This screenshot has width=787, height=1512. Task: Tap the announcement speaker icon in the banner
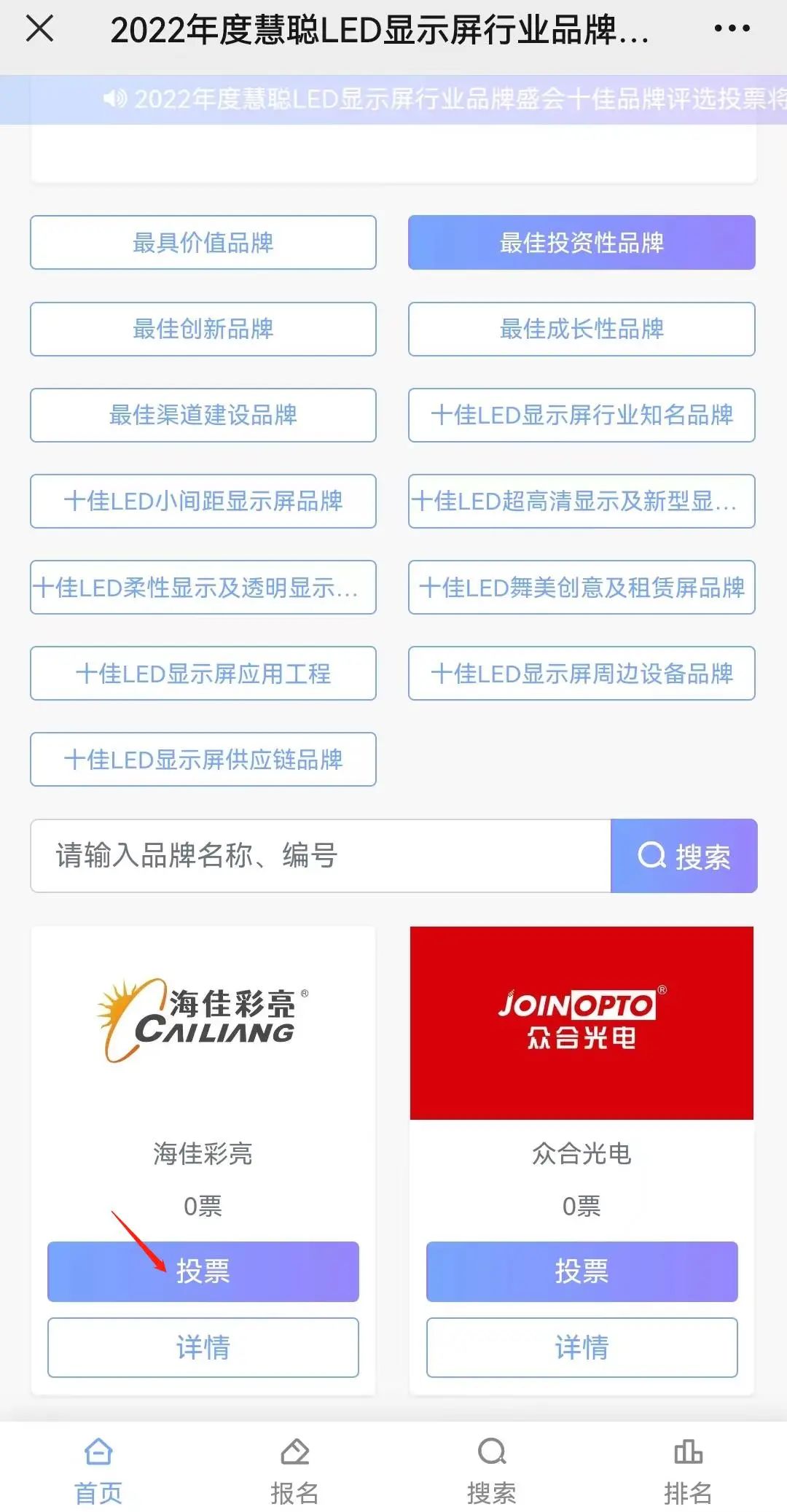click(x=113, y=97)
